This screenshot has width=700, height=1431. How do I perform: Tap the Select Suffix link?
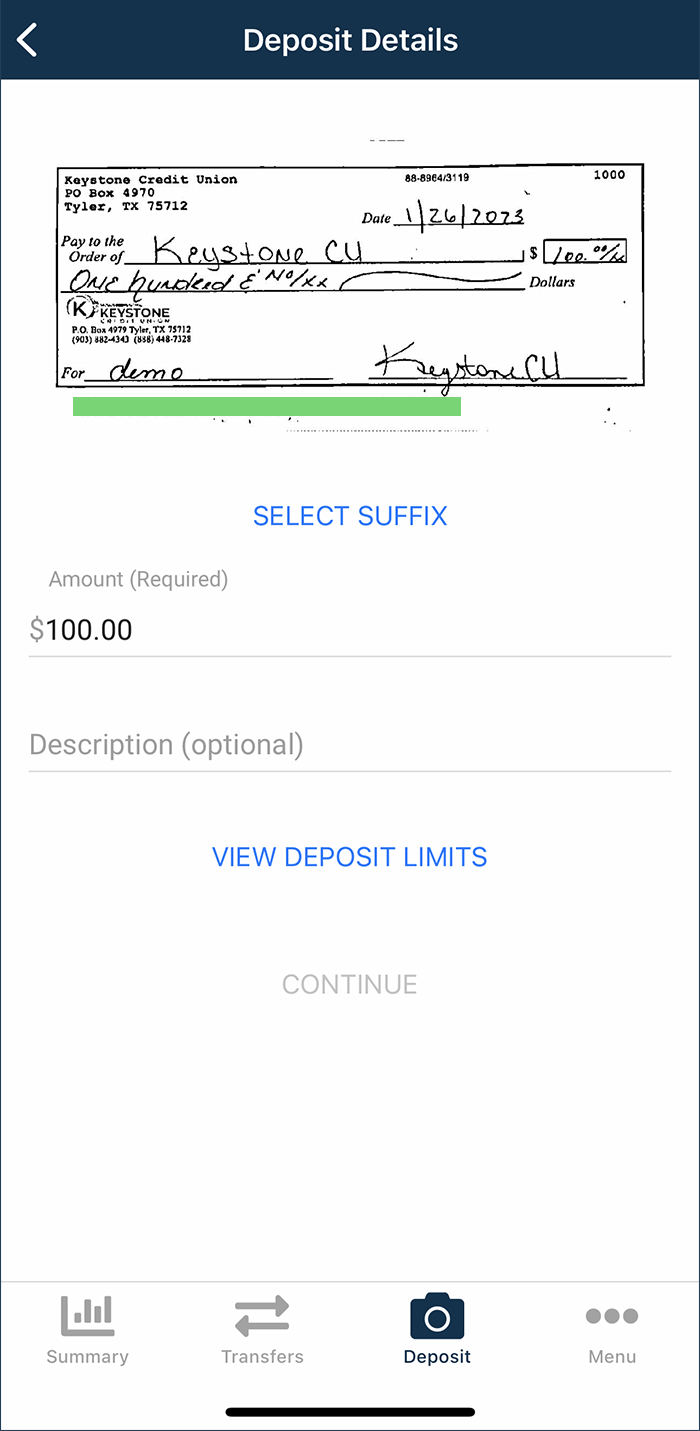(350, 516)
